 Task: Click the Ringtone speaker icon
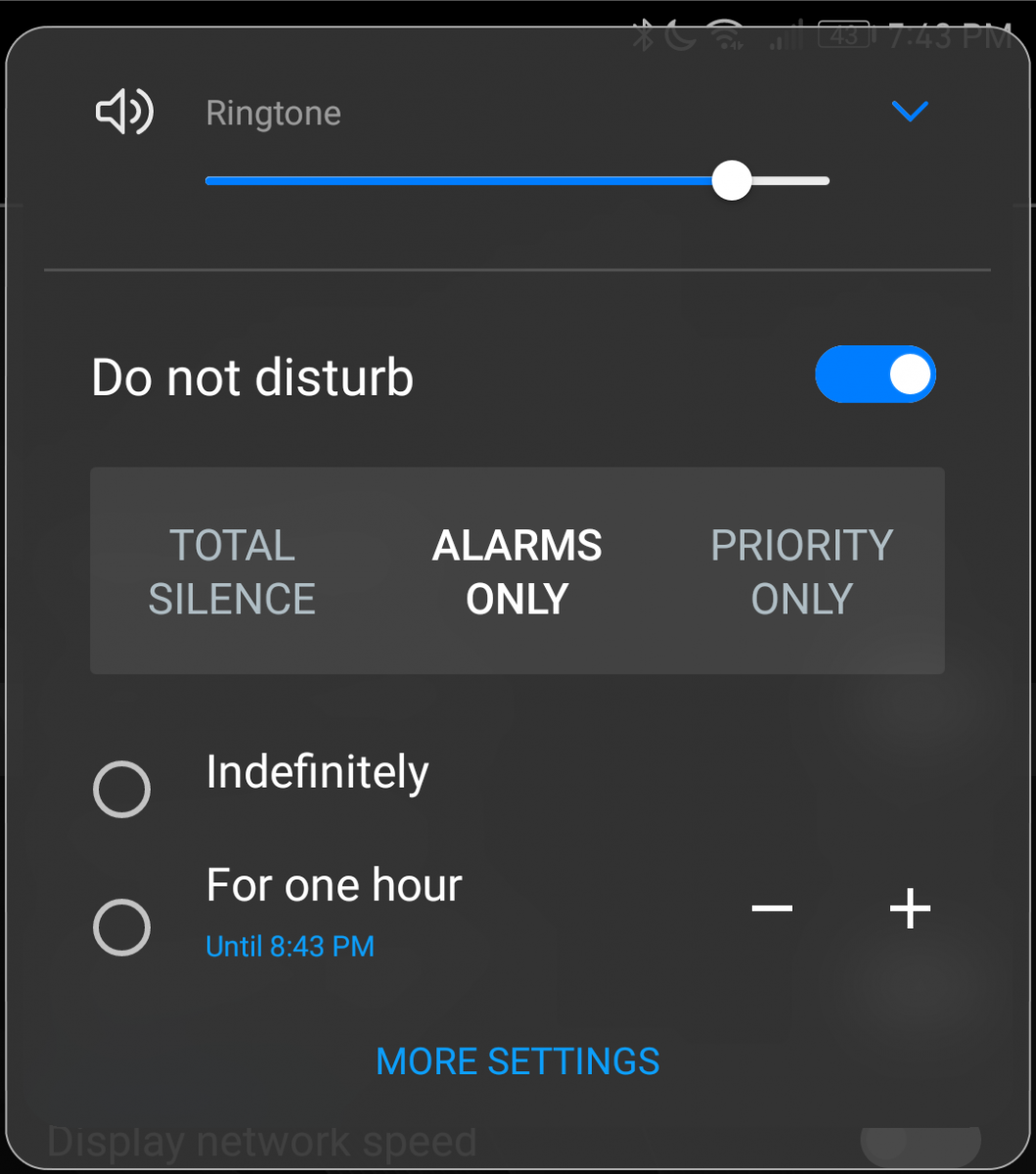pyautogui.click(x=124, y=112)
